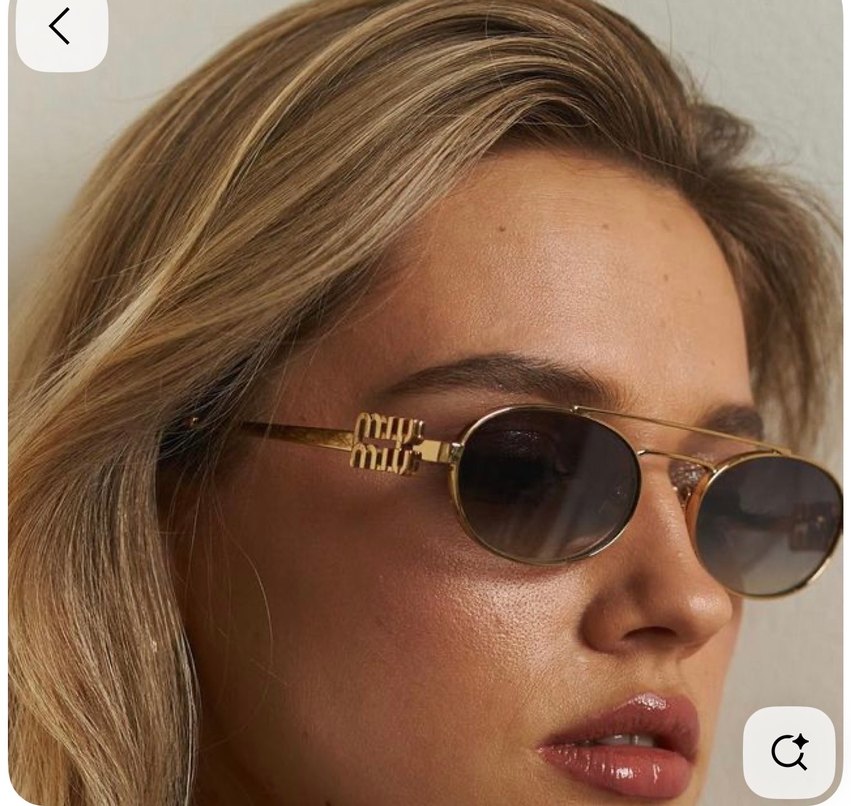Go back using the arrow button
The image size is (851, 806).
tap(60, 28)
